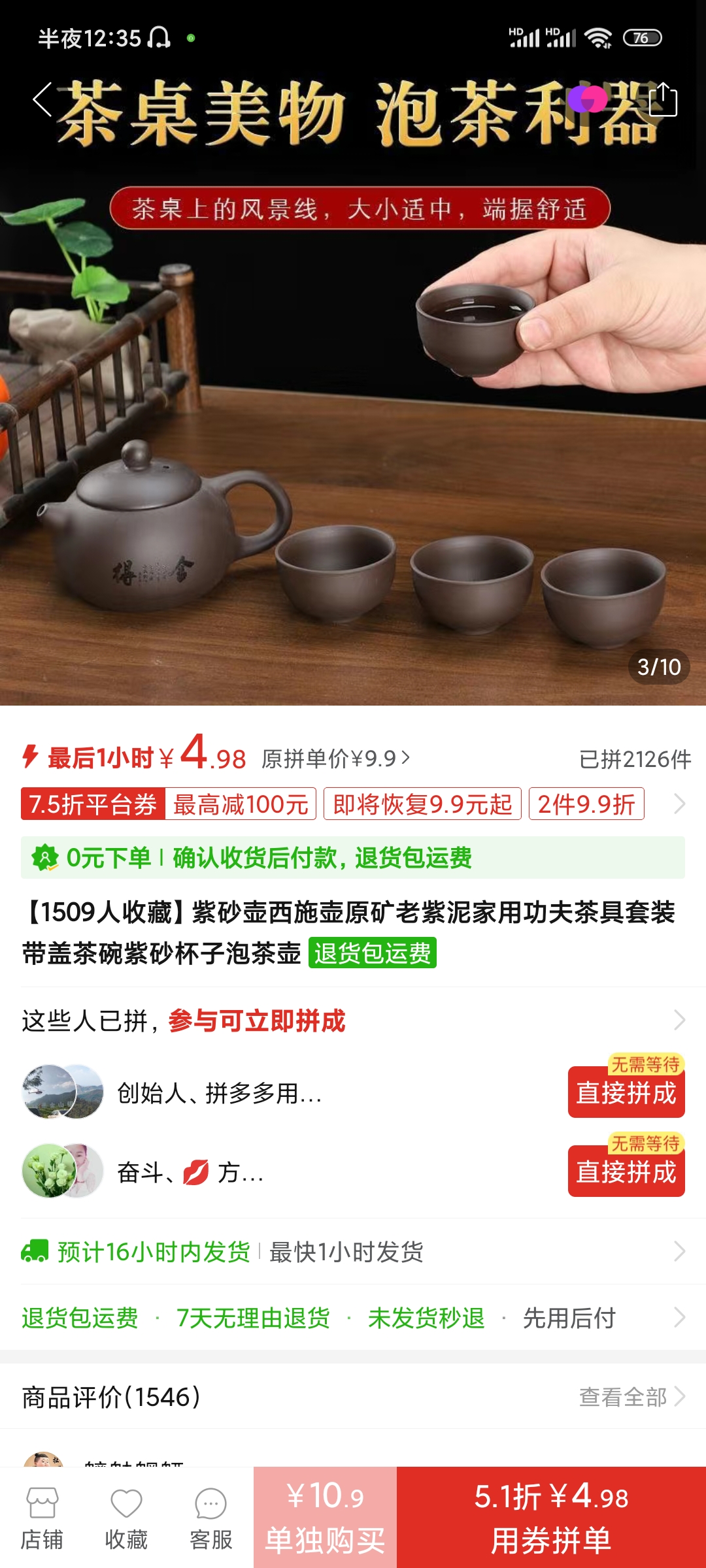Open the 7.5折平台券 coupon row

pos(353,804)
